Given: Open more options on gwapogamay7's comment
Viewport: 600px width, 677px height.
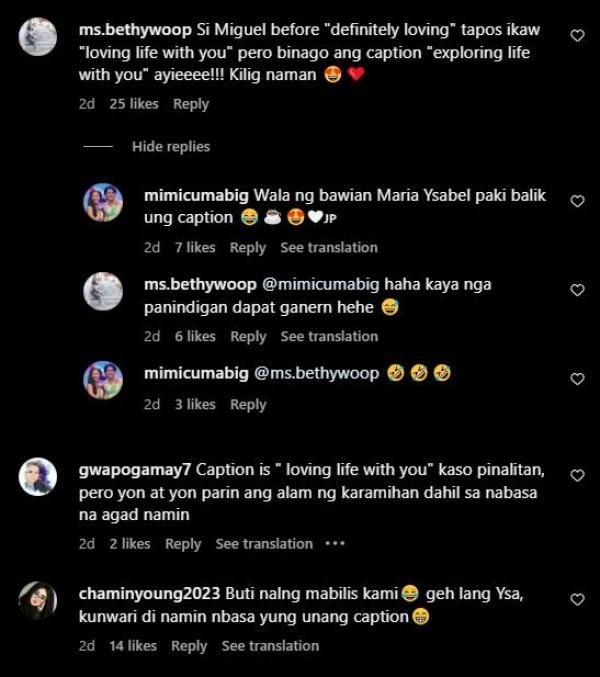Looking at the screenshot, I should coord(335,544).
